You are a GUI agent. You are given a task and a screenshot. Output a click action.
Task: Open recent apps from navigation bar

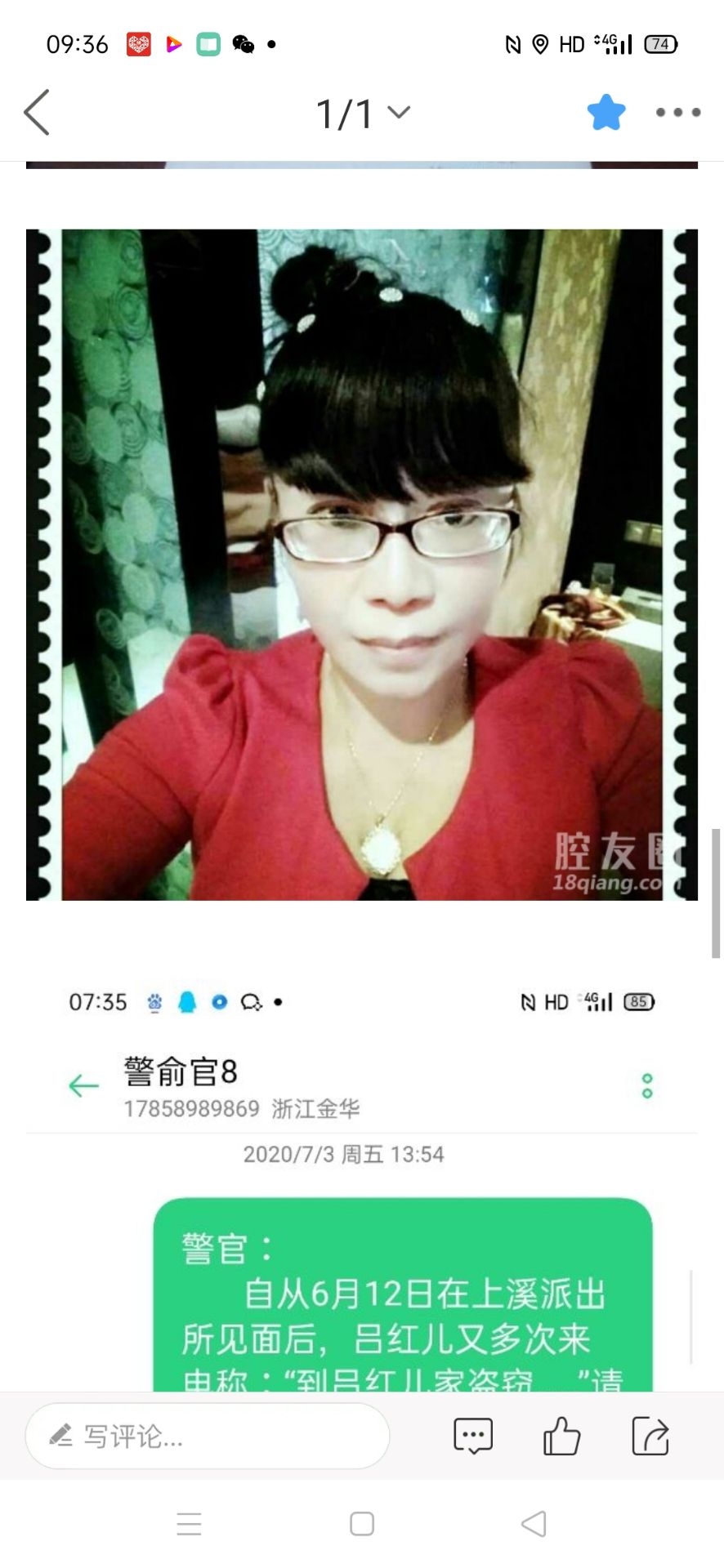click(x=189, y=1523)
